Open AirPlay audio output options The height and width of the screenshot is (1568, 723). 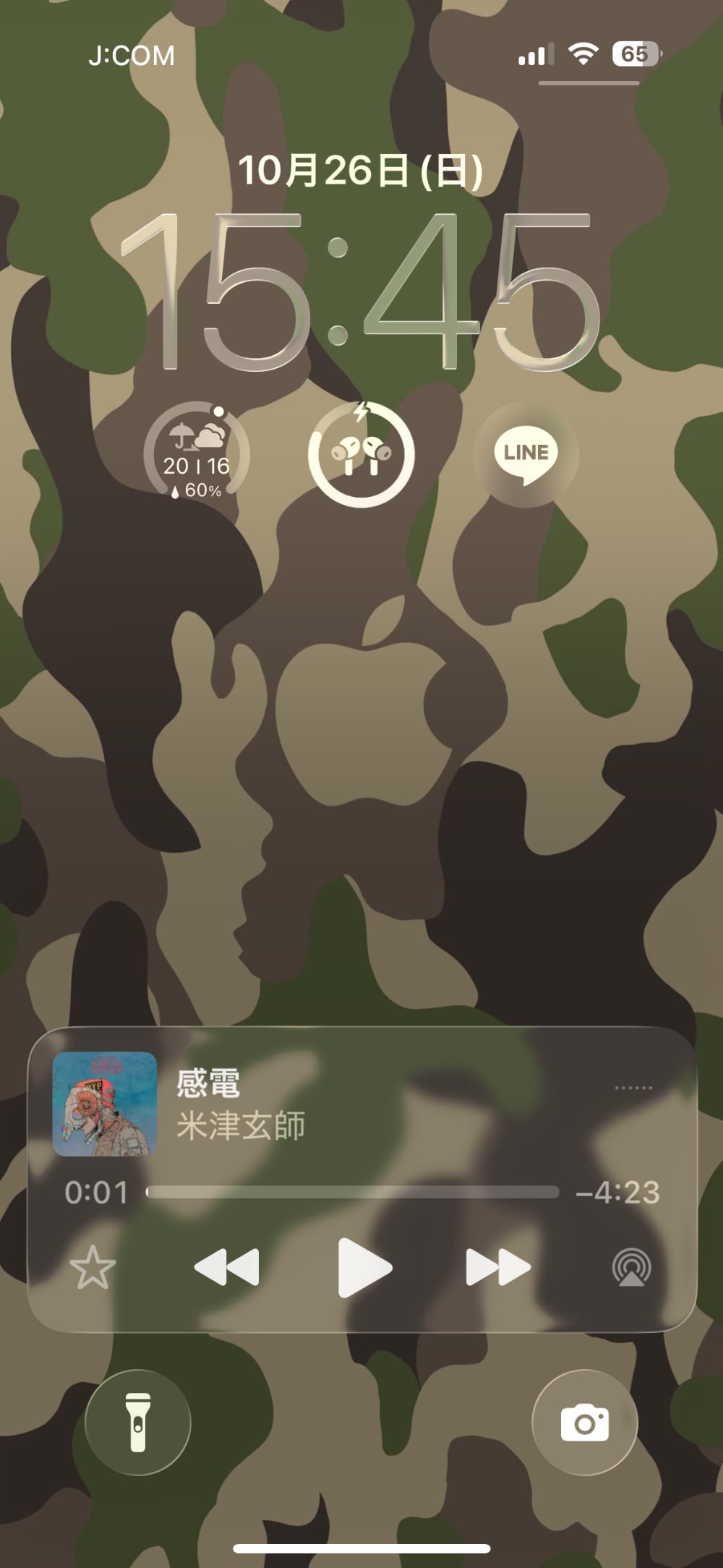pos(631,1267)
